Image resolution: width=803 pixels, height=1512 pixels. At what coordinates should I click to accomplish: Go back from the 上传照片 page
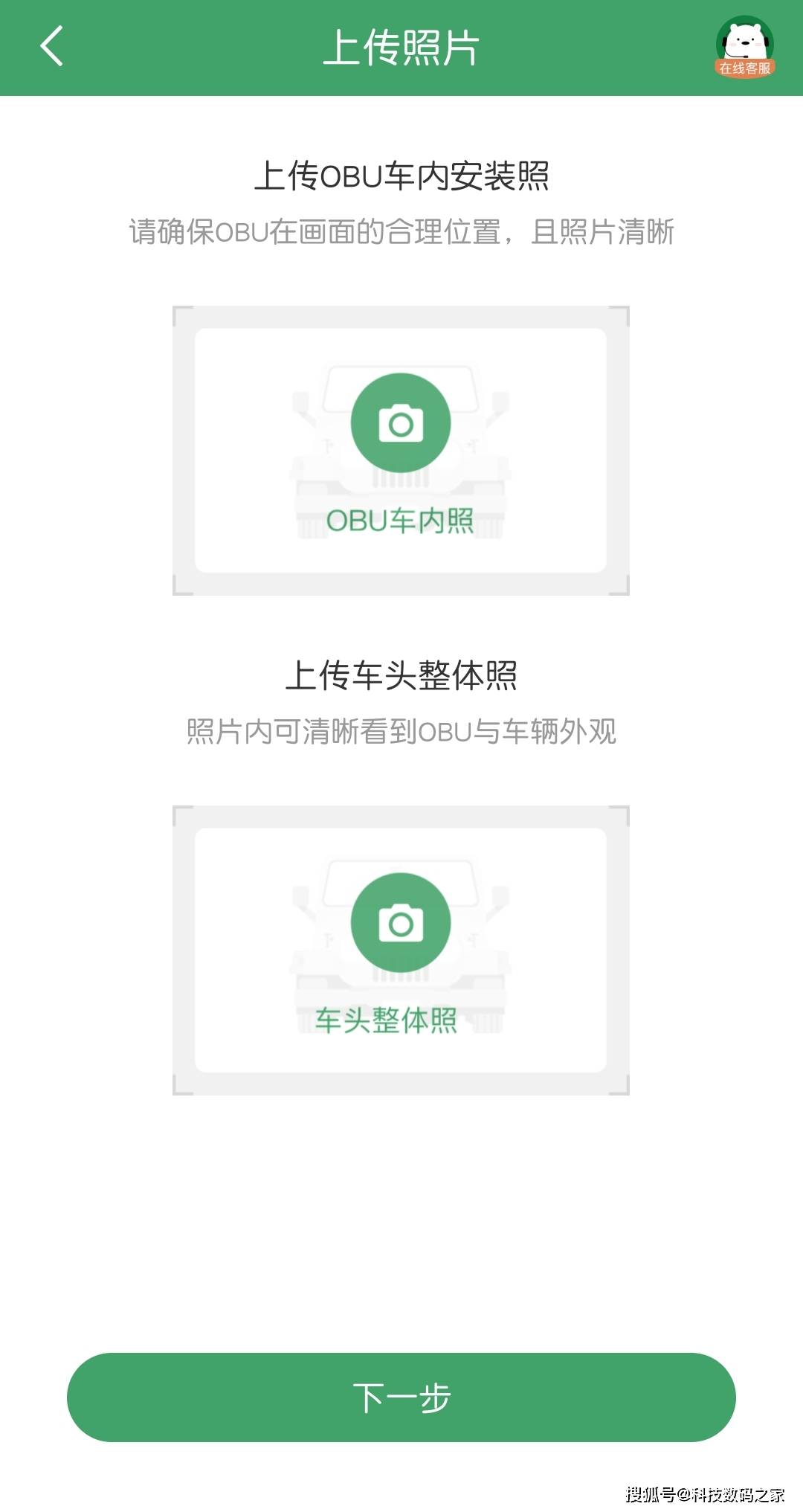click(51, 46)
